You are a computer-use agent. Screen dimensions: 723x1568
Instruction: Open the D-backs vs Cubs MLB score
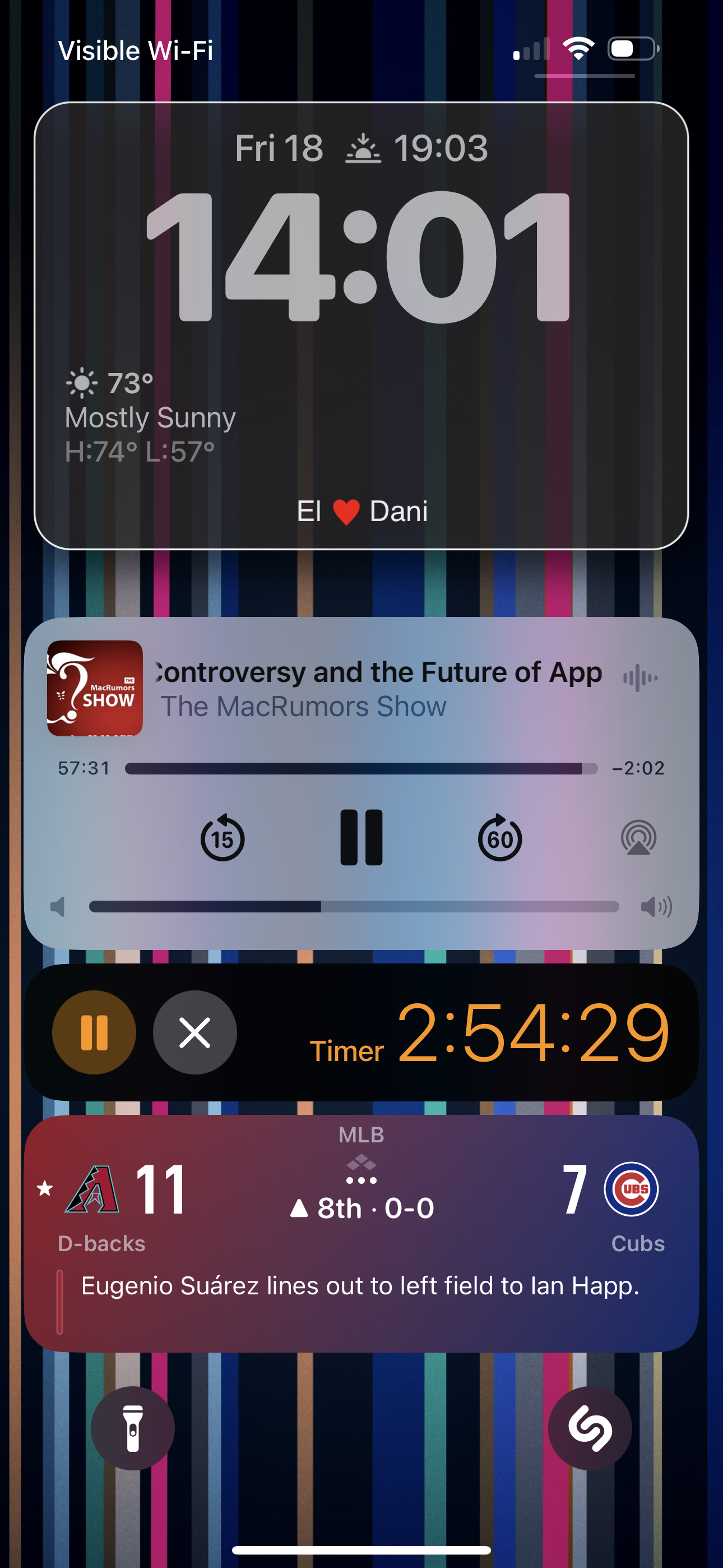click(361, 1233)
